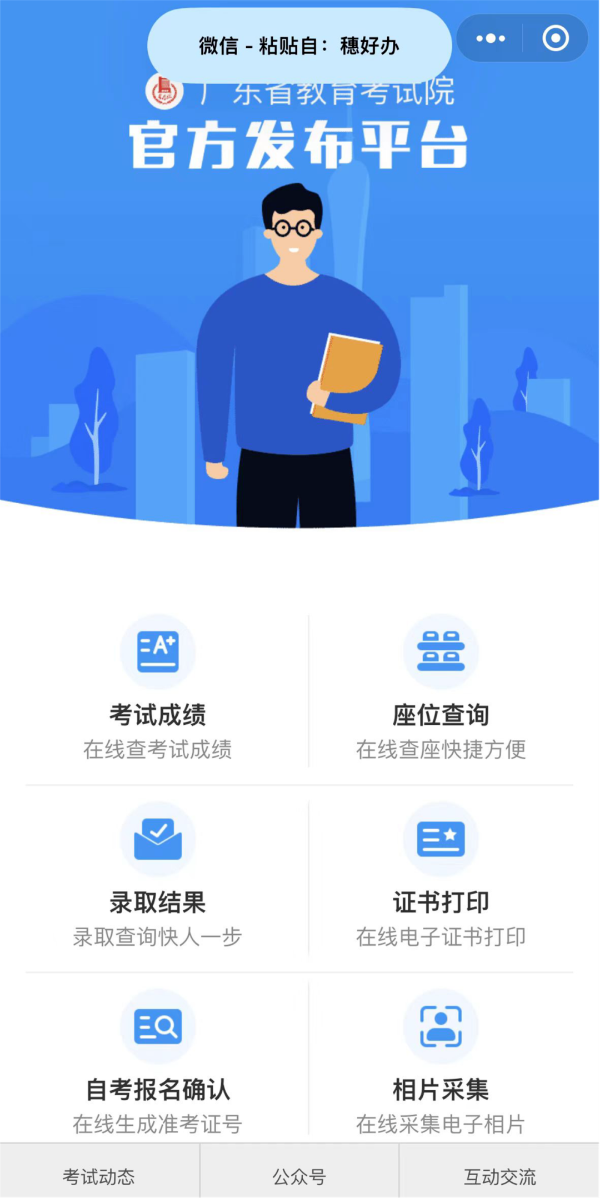
Task: Open 相片采集 photo collection
Action: tap(441, 1062)
